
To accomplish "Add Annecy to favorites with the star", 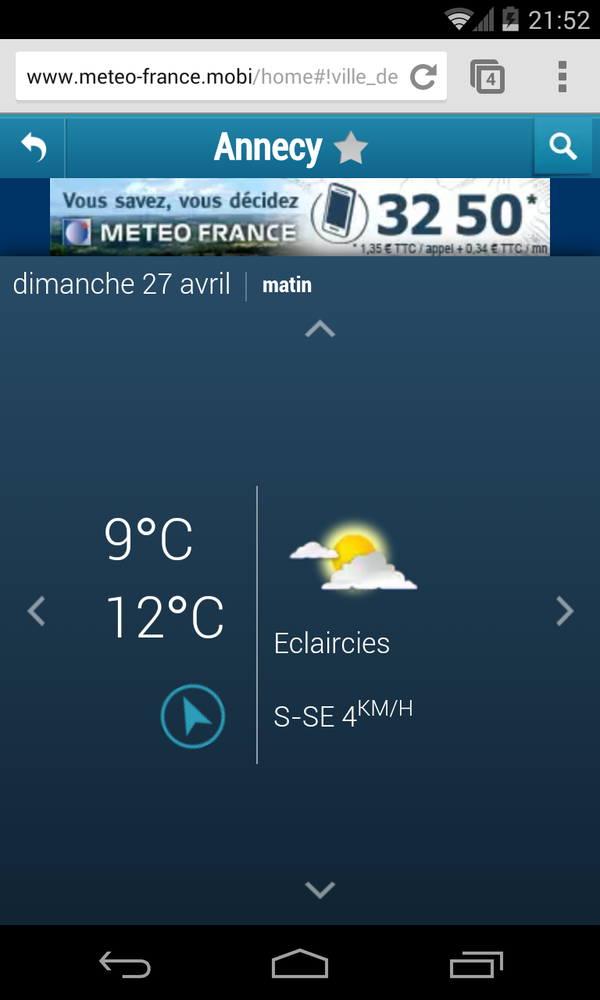I will tap(351, 149).
